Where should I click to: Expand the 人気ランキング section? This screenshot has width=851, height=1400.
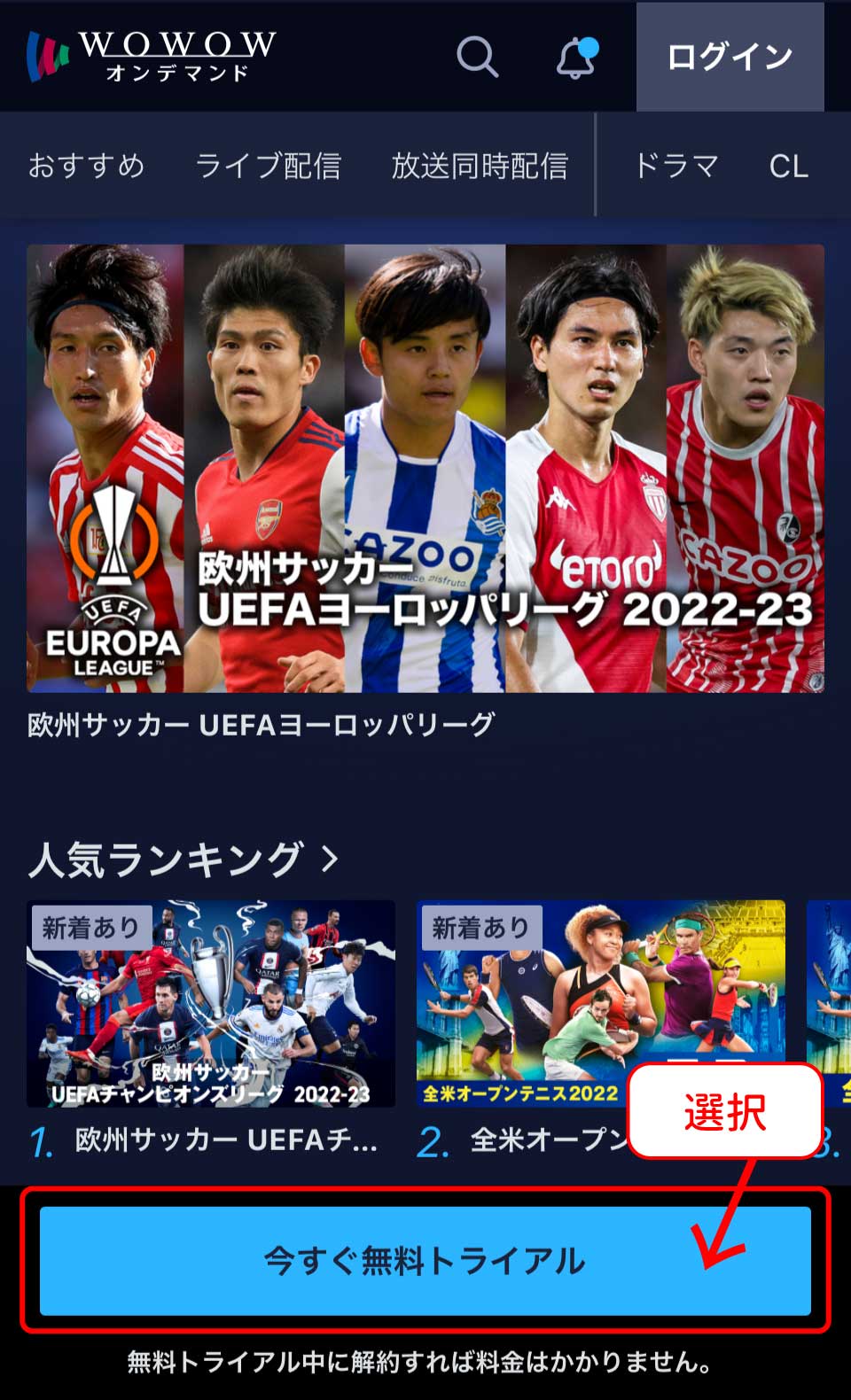[x=183, y=859]
